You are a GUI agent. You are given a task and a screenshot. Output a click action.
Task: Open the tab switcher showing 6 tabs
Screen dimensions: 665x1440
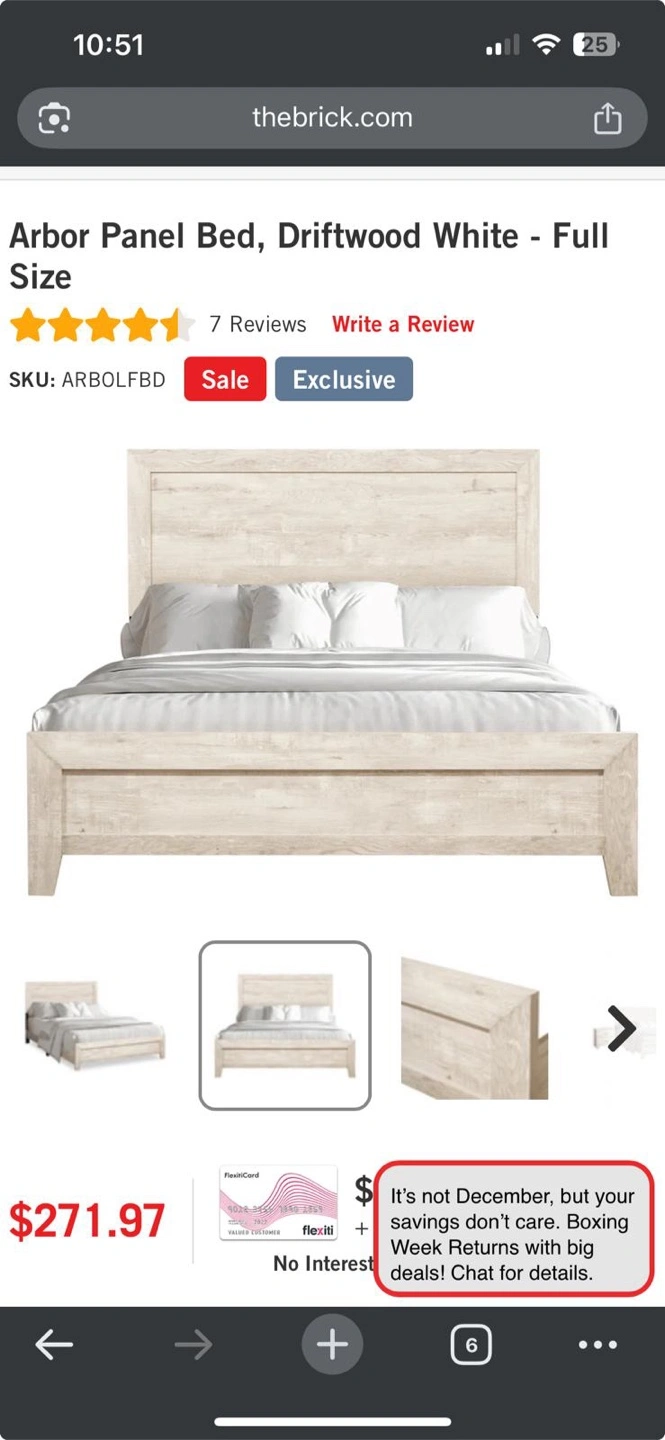click(471, 1345)
